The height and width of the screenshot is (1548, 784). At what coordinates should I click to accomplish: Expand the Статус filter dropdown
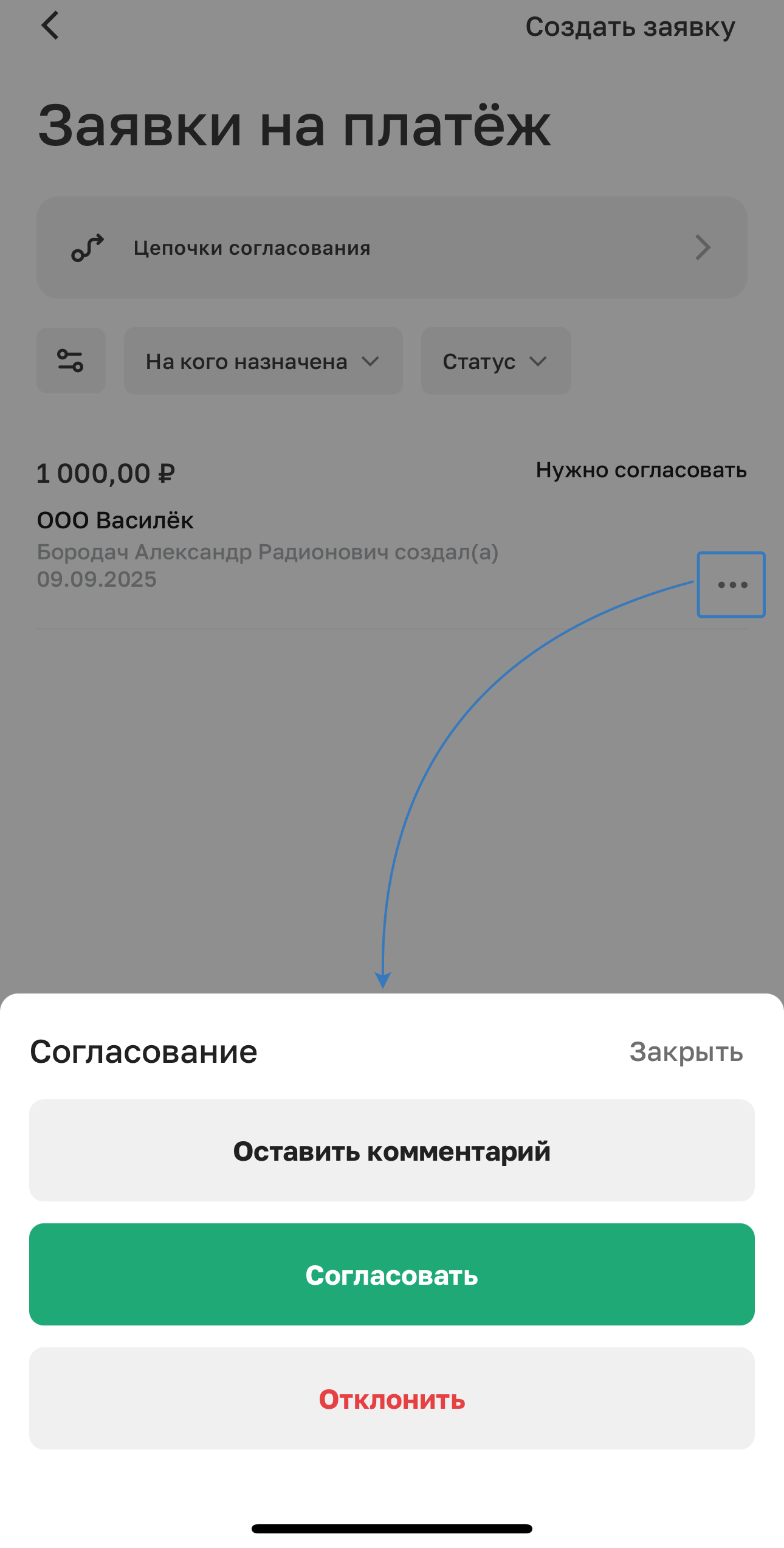click(495, 361)
